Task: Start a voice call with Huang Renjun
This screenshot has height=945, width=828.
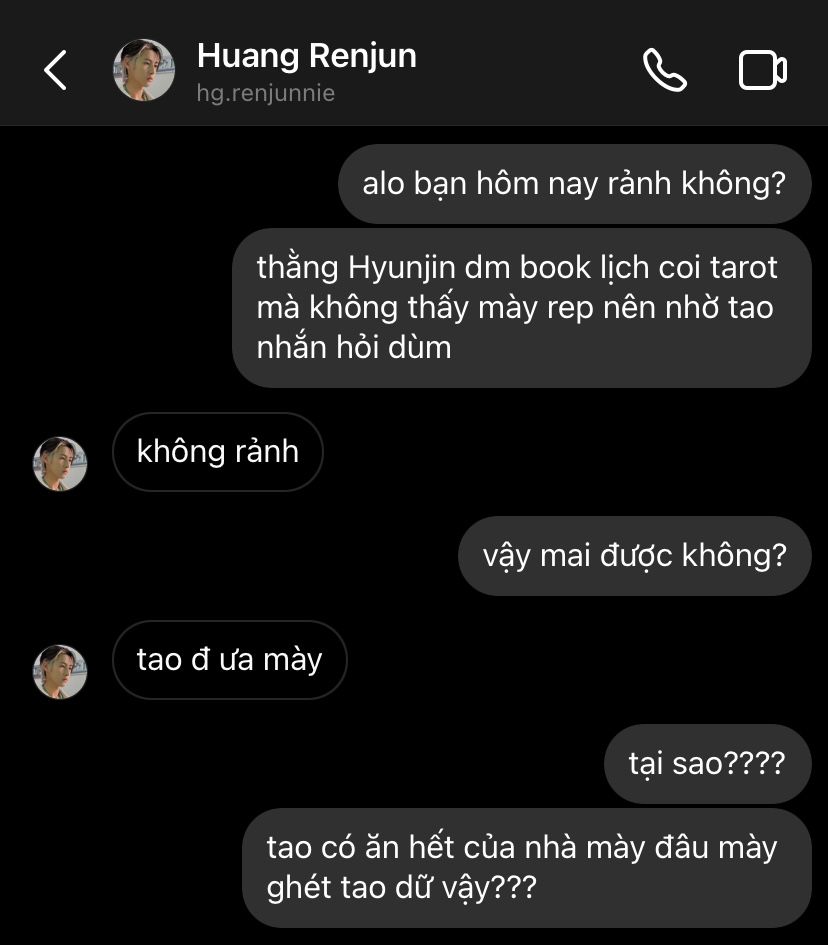Action: [x=664, y=71]
